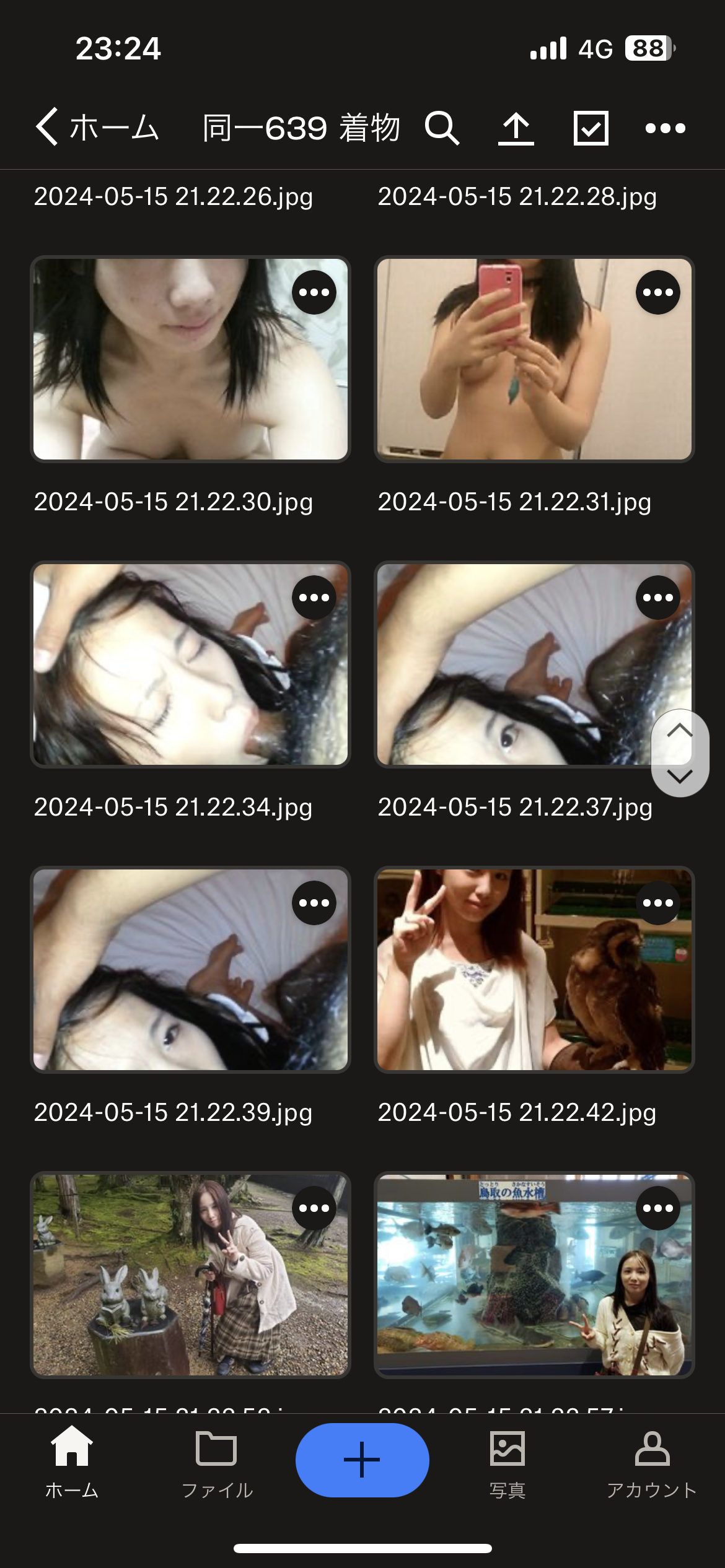Show options for 2024-05-15 21.22.34.jpg
This screenshot has width=725, height=1568.
(314, 598)
